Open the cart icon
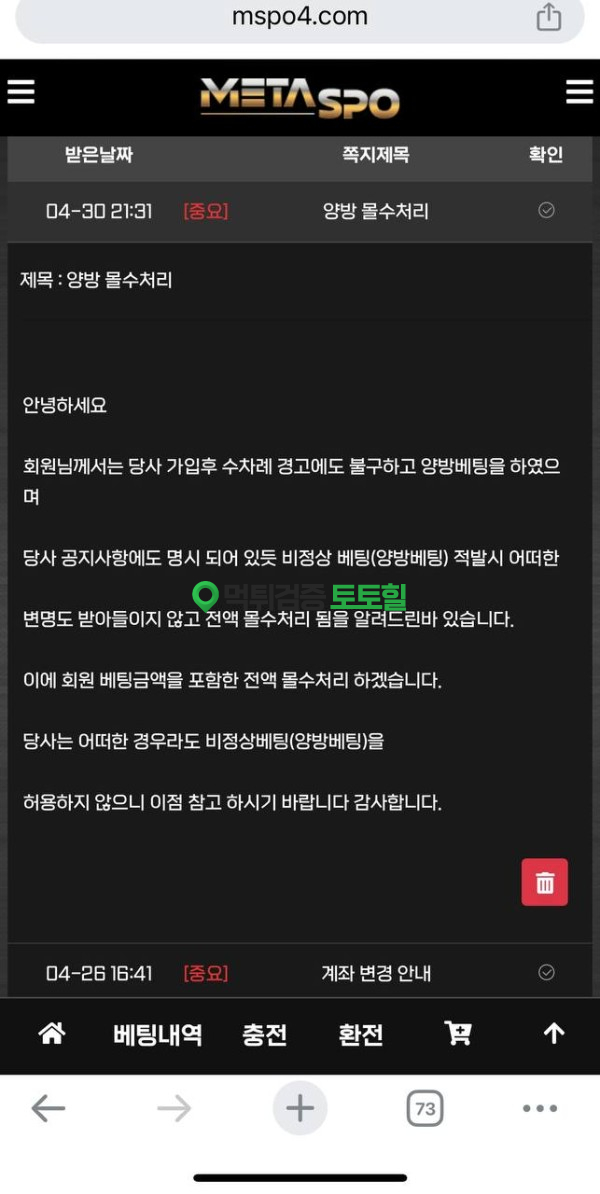The height and width of the screenshot is (1194, 600). (458, 1034)
